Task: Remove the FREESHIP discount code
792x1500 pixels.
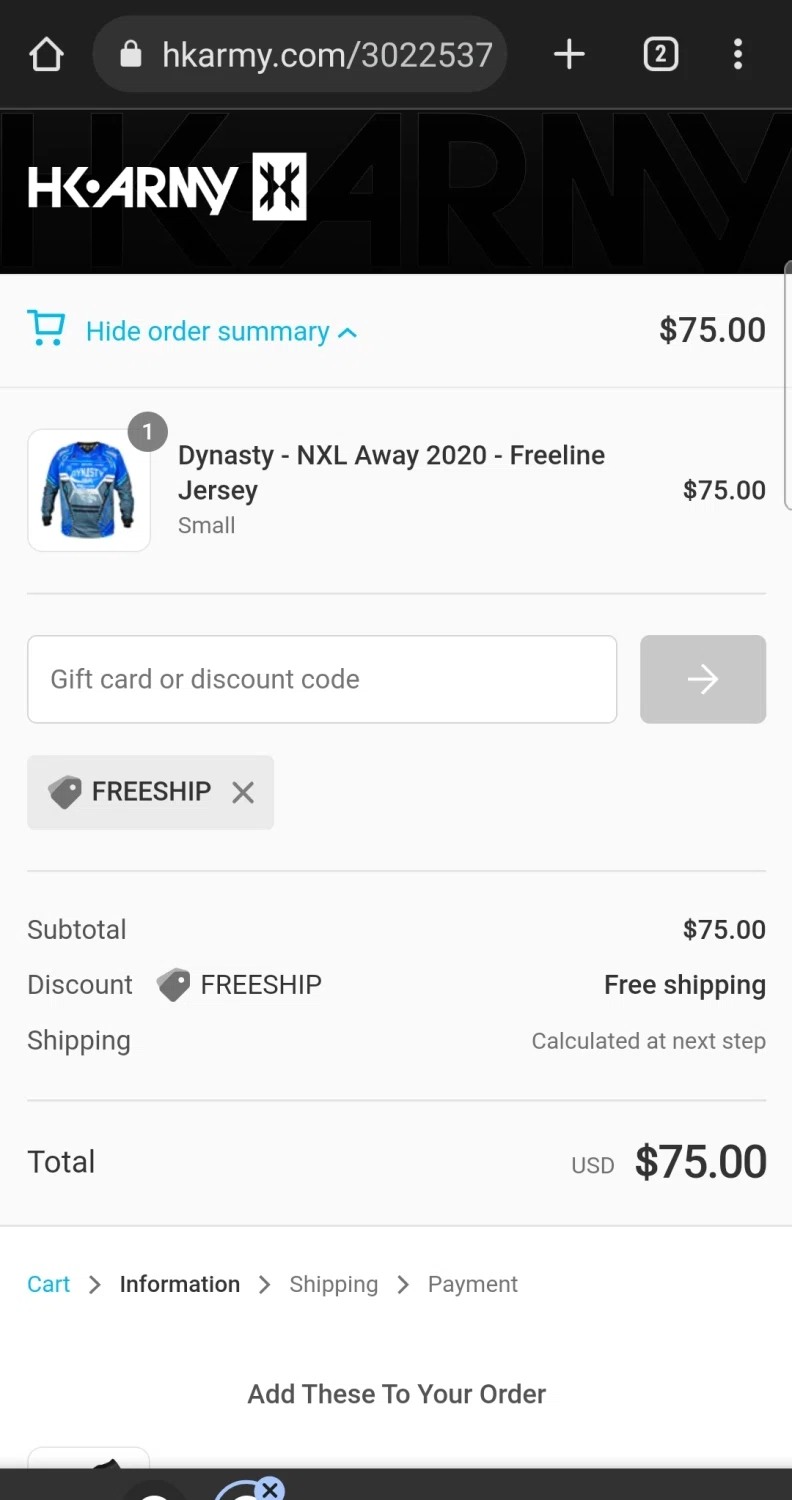Action: (x=243, y=792)
